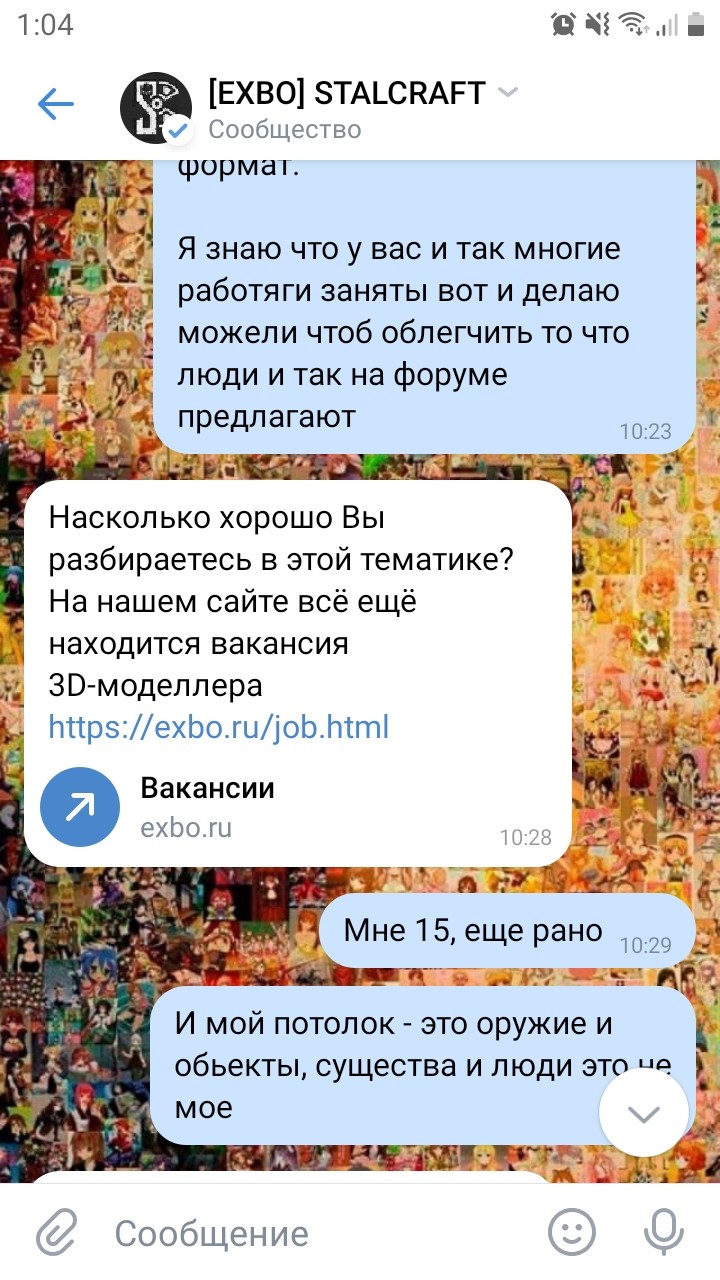Jump to latest messages with down chevron
Screen dimensions: 720x1280
(x=643, y=1115)
